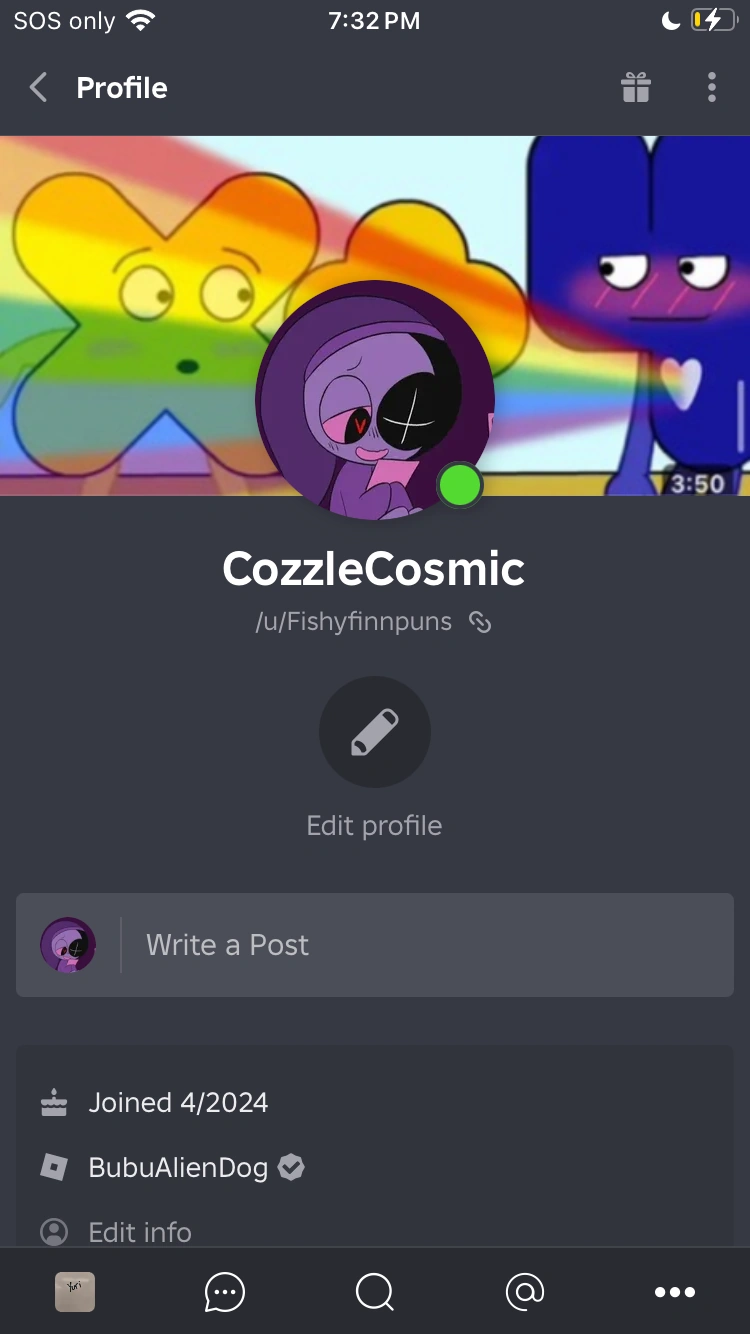Tap the copy link icon beside the username

[x=480, y=621]
